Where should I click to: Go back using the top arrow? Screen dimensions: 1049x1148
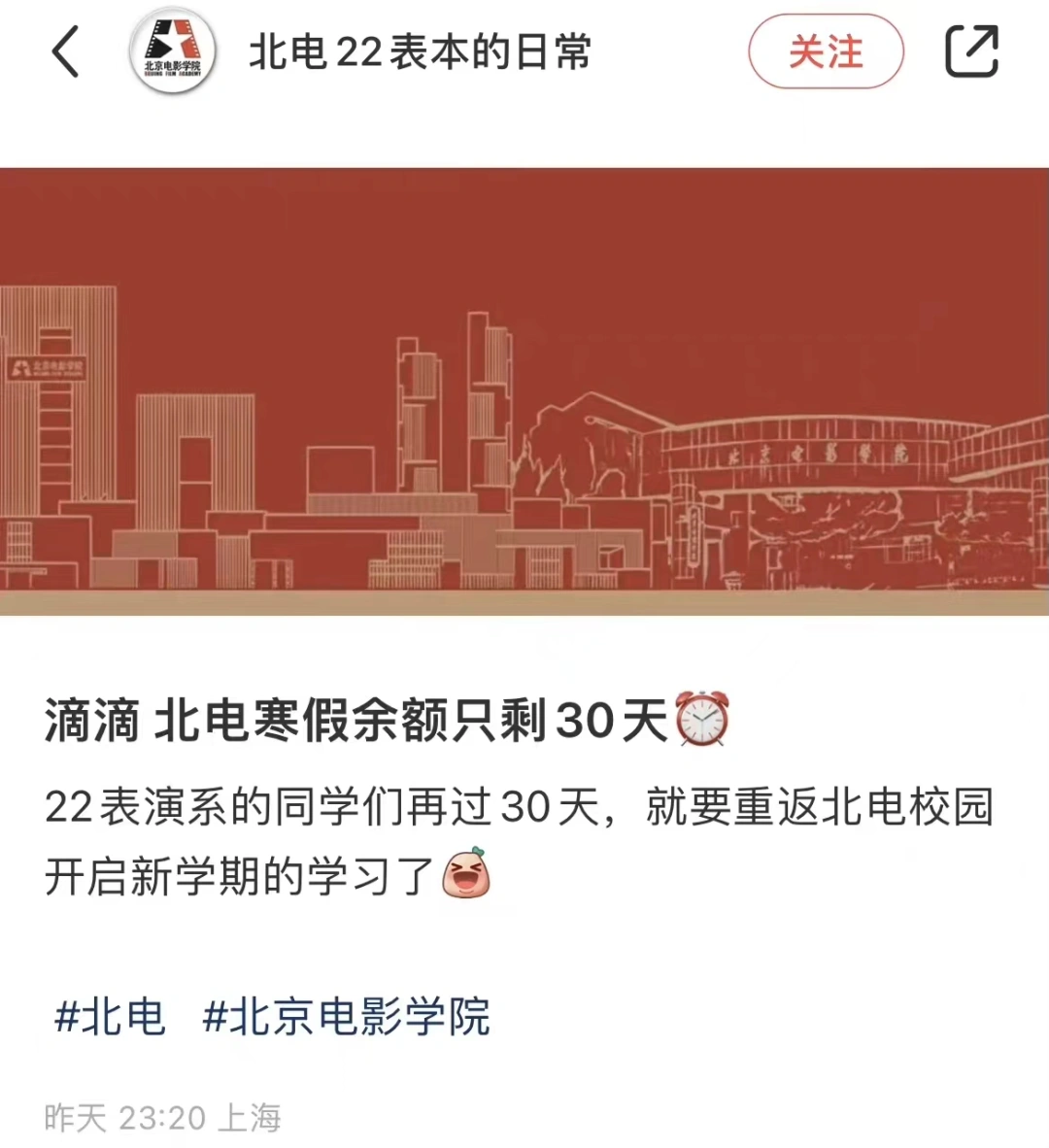coord(66,51)
